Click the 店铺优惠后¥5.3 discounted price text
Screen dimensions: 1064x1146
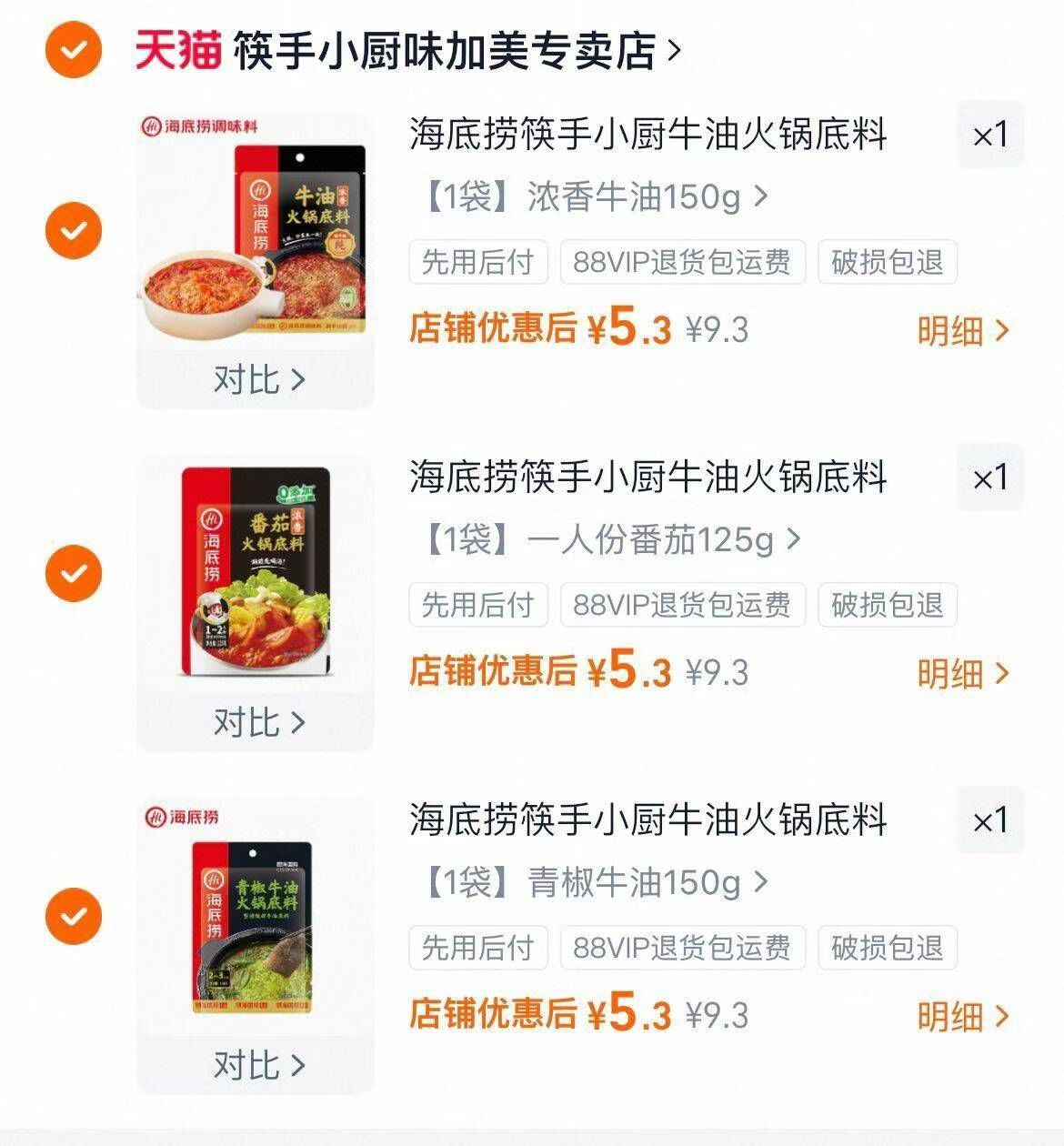(537, 331)
